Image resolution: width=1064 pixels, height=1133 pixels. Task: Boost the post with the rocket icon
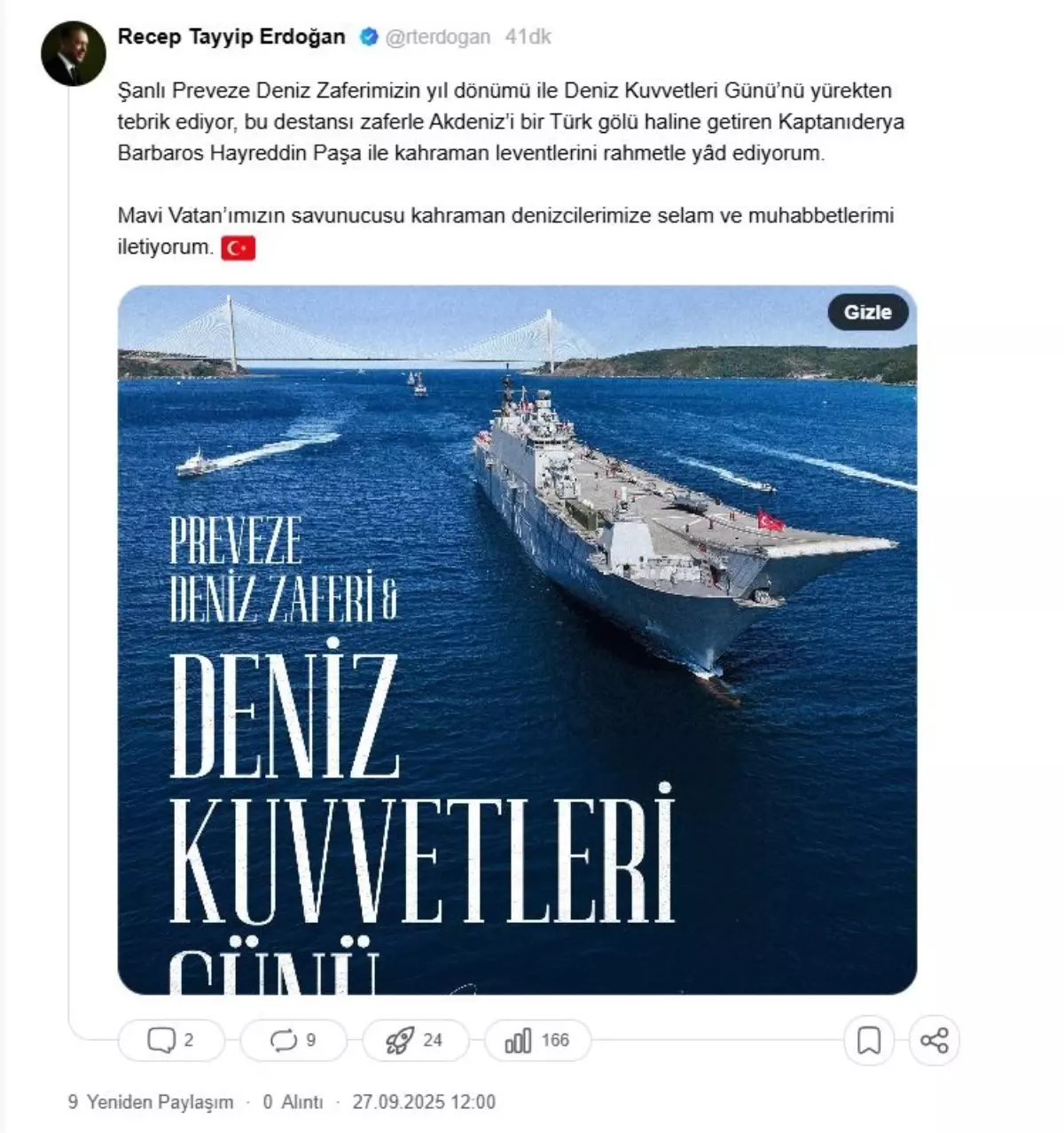(x=414, y=1040)
